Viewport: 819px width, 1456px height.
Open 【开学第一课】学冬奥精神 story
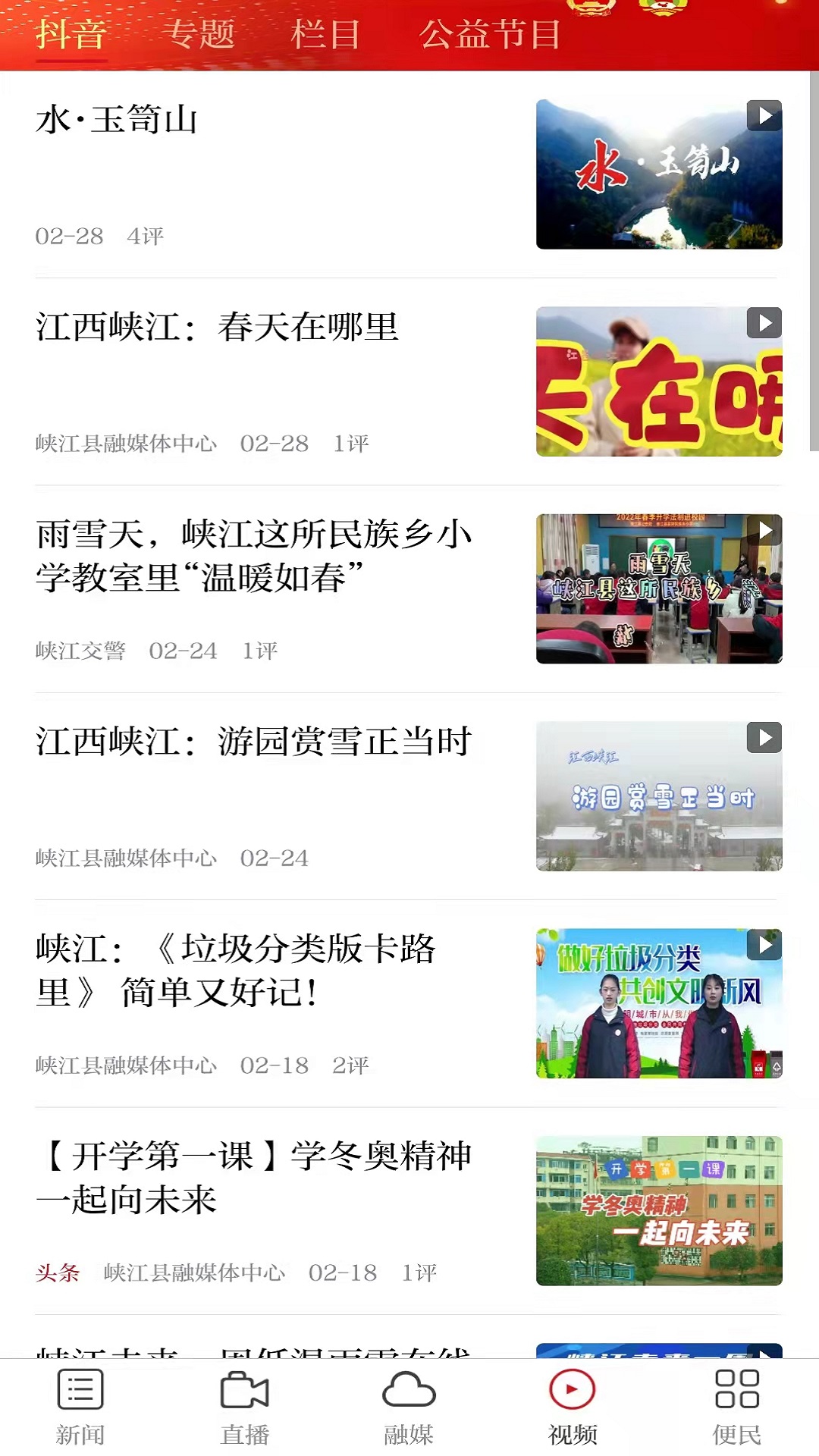tap(254, 1177)
